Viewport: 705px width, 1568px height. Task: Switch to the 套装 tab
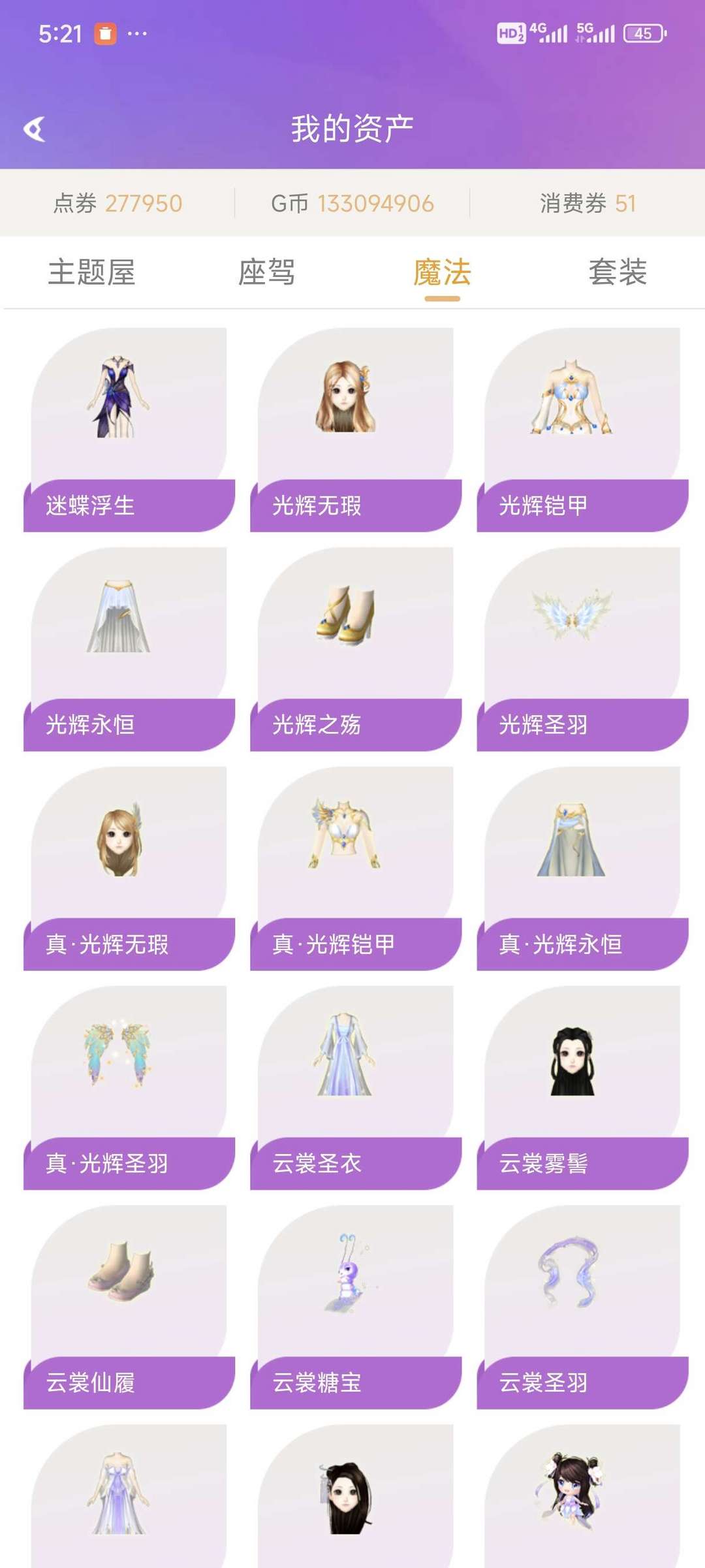click(618, 272)
